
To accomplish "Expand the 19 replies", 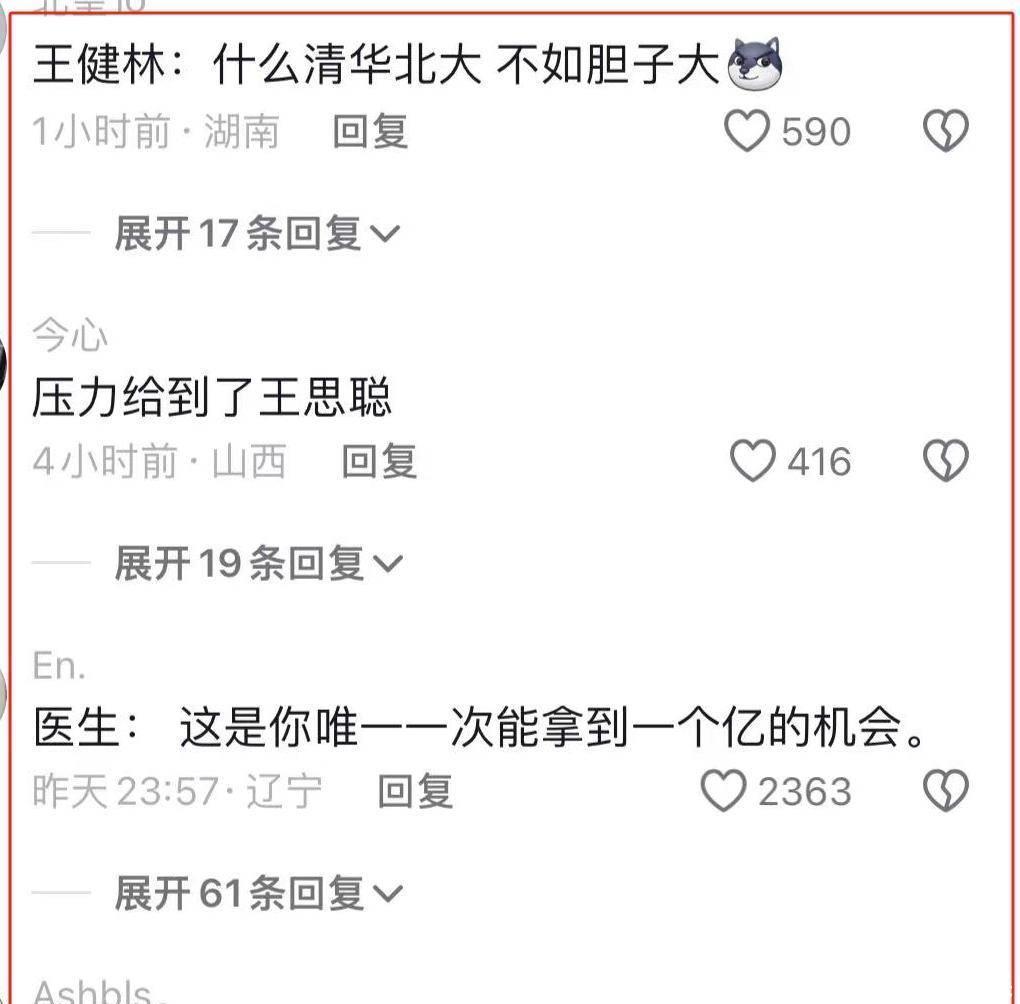I will [x=258, y=564].
